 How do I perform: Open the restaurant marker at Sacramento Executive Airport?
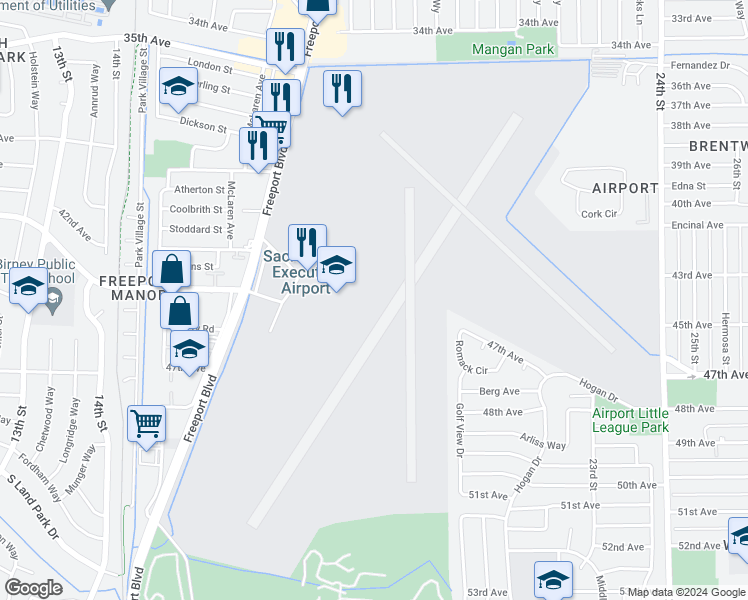point(307,242)
